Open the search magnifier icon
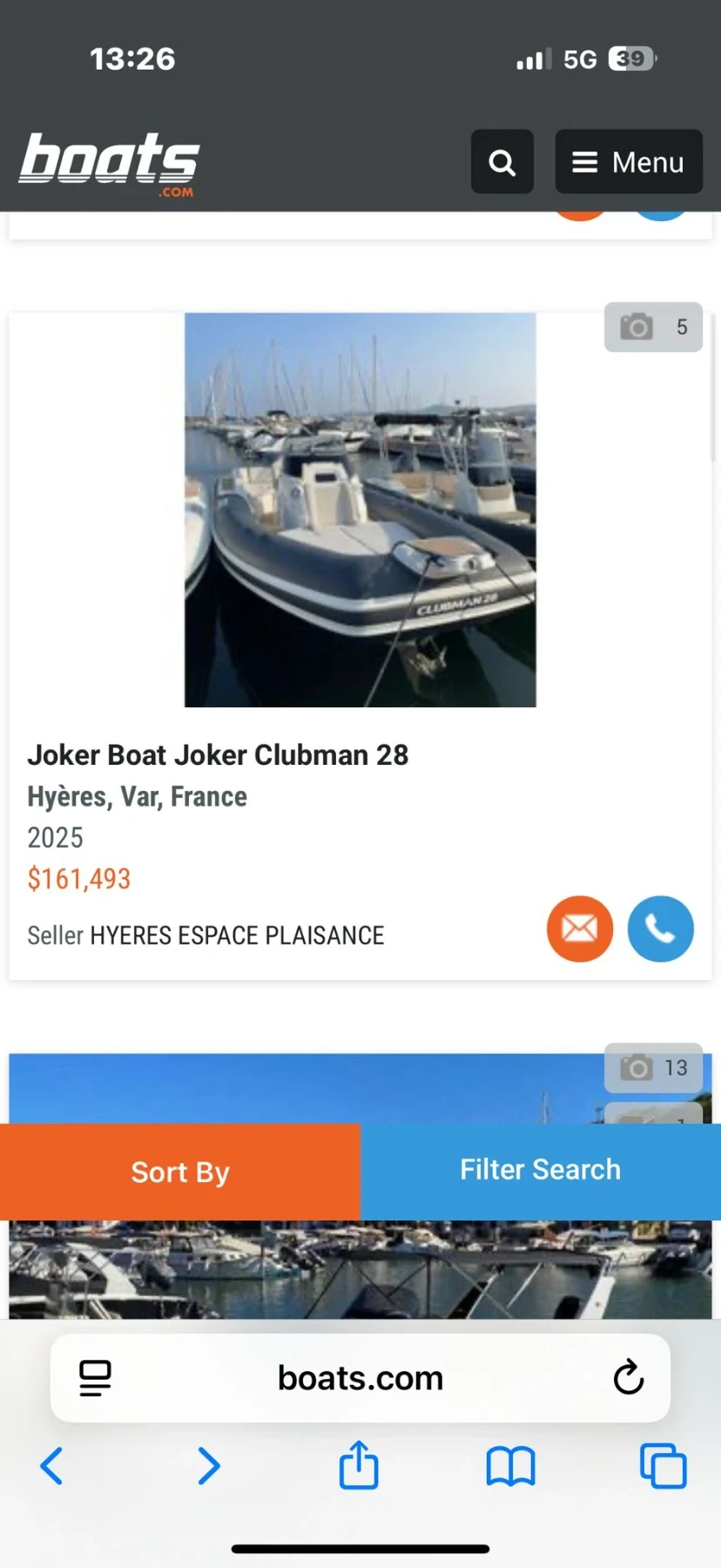 (502, 162)
